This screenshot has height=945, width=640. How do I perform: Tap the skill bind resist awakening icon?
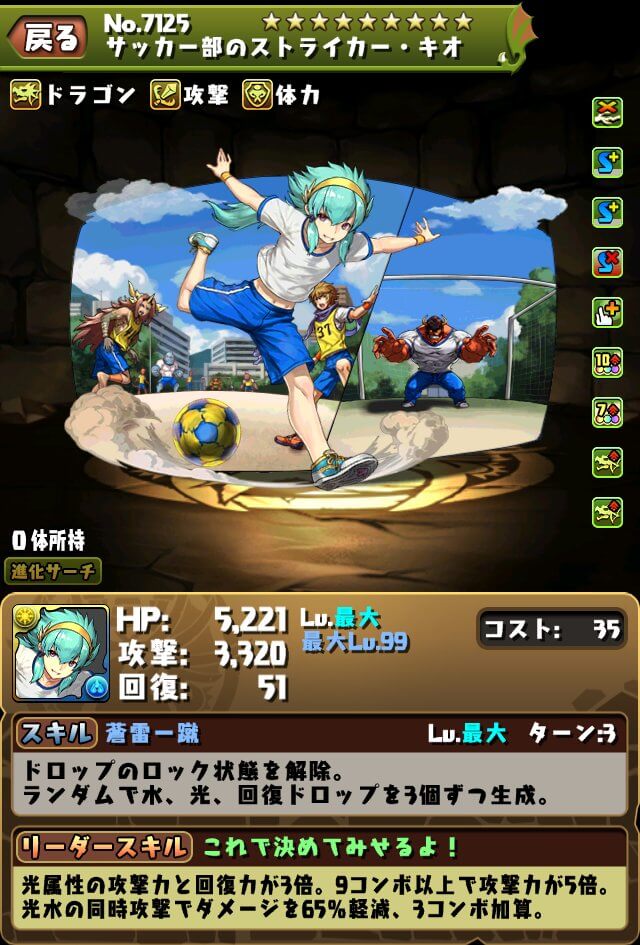607,262
